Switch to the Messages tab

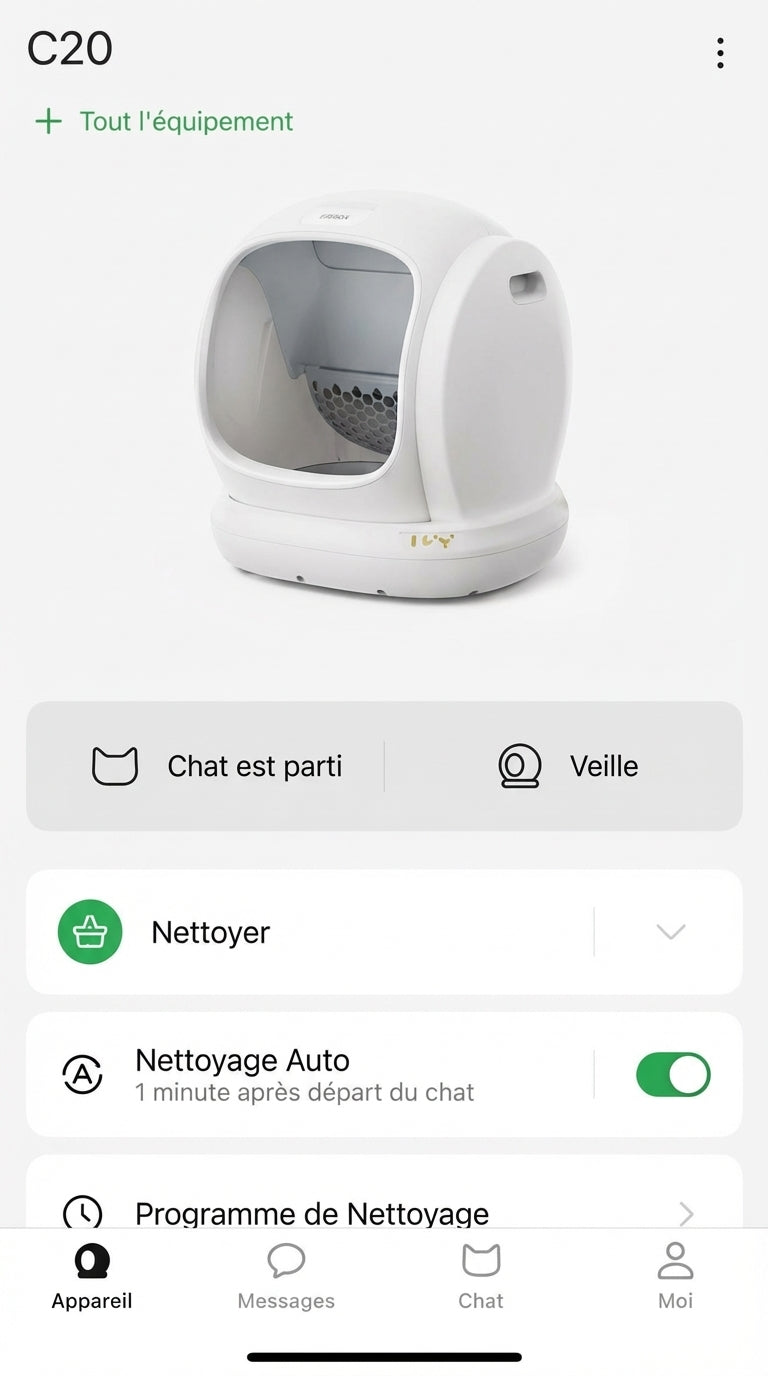tap(286, 1275)
